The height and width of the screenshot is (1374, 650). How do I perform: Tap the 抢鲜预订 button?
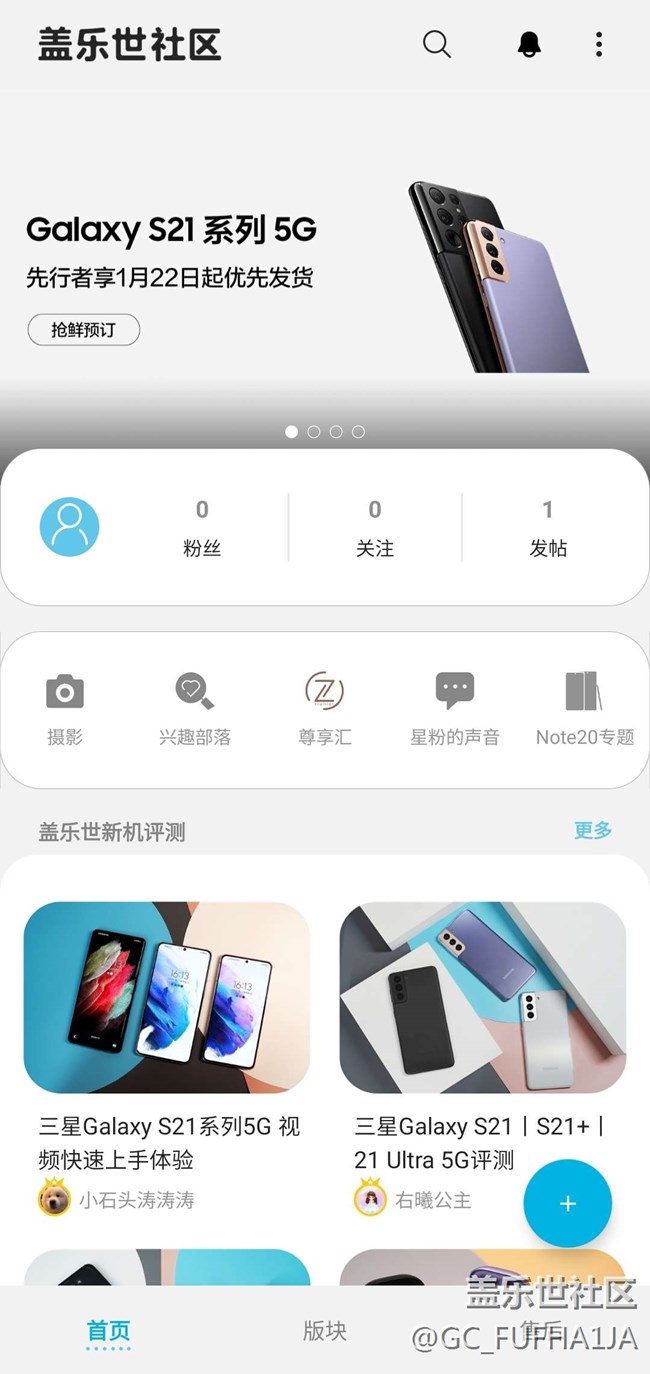click(83, 330)
